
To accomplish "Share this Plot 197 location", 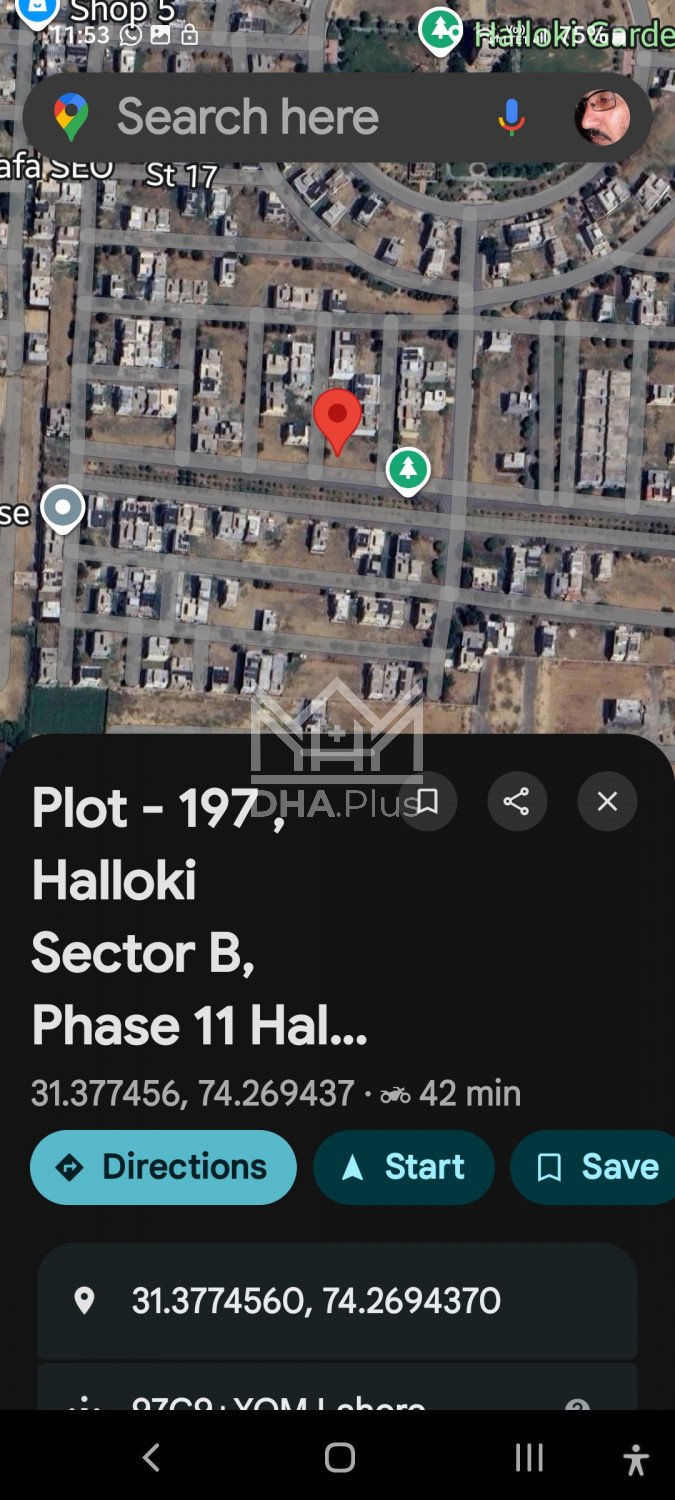I will tap(516, 801).
